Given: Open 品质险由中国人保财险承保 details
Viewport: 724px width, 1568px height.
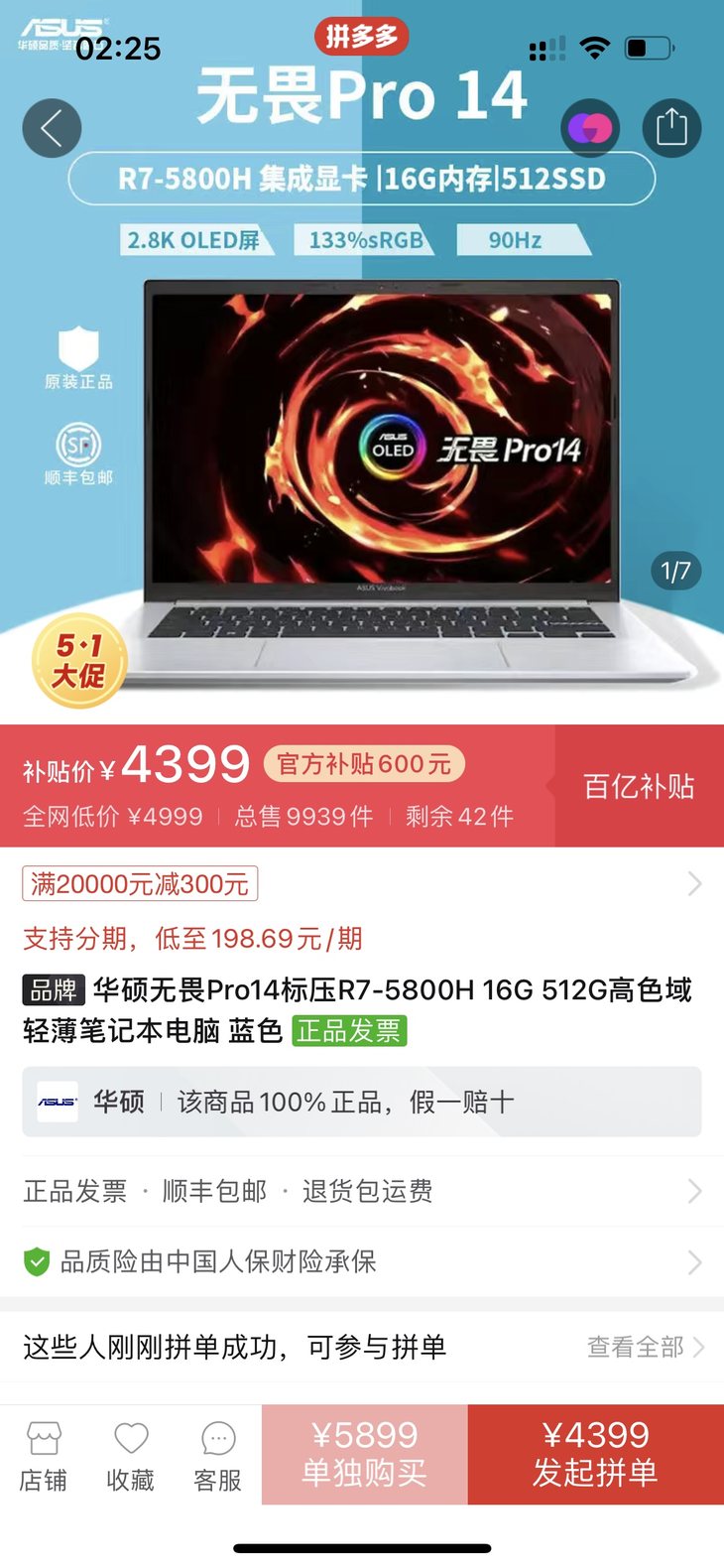Looking at the screenshot, I should tap(362, 1261).
